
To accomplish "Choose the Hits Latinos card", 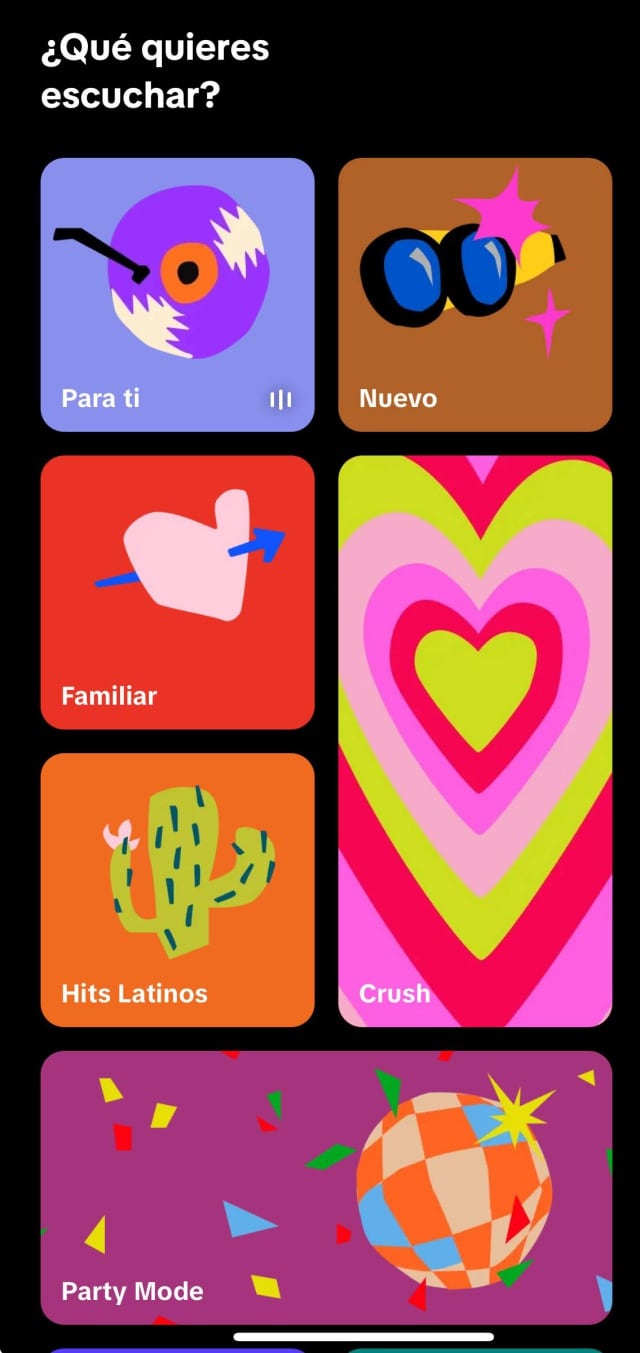I will coord(177,889).
